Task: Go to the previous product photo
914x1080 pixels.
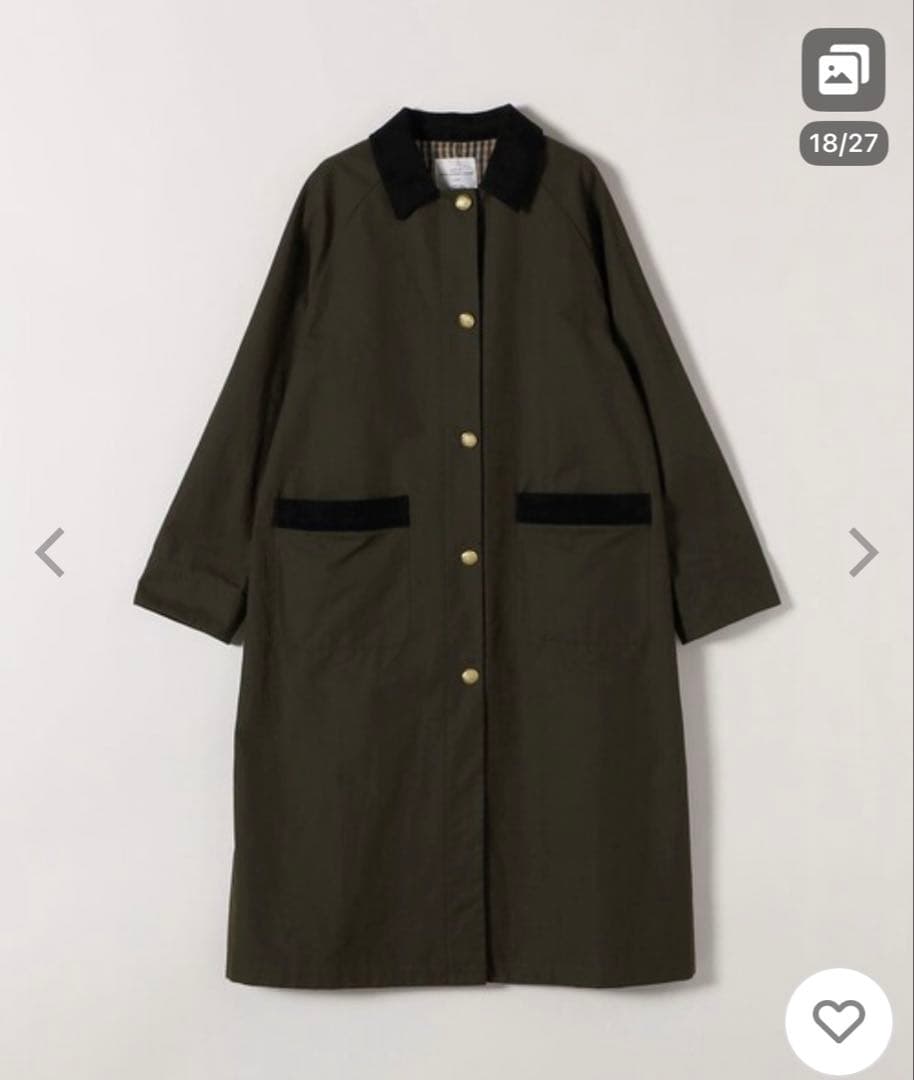Action: point(50,552)
